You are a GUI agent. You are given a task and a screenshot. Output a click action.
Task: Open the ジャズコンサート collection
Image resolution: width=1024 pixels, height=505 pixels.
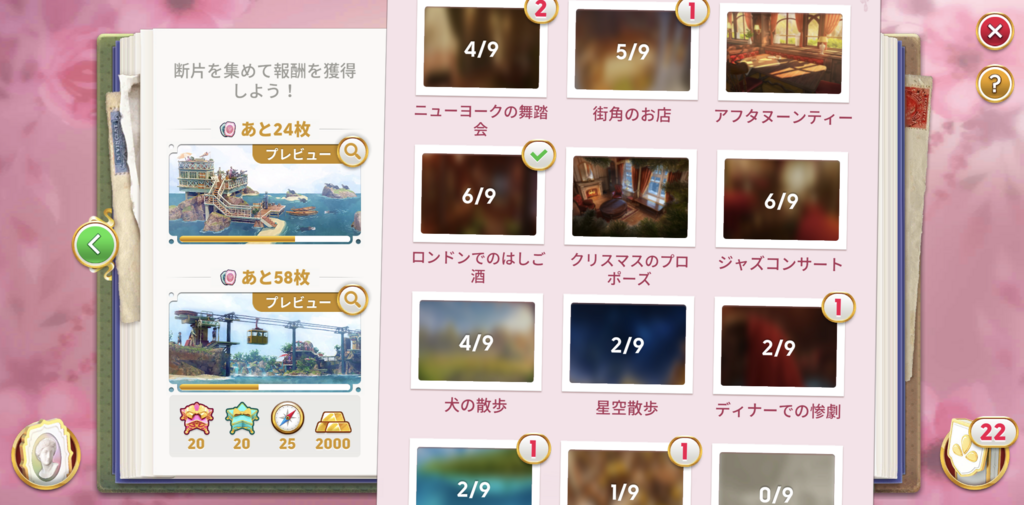781,200
